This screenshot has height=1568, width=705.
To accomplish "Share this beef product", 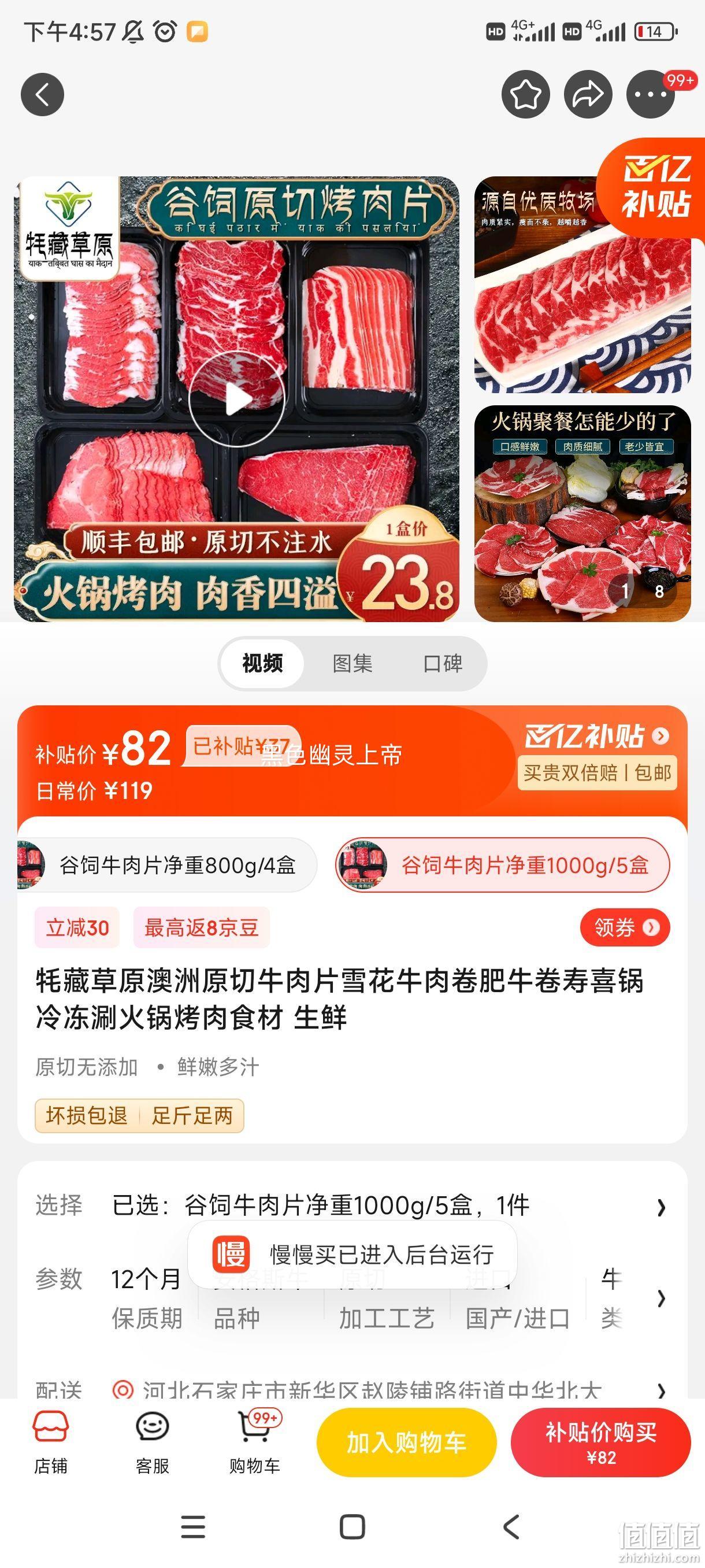I will (x=588, y=94).
